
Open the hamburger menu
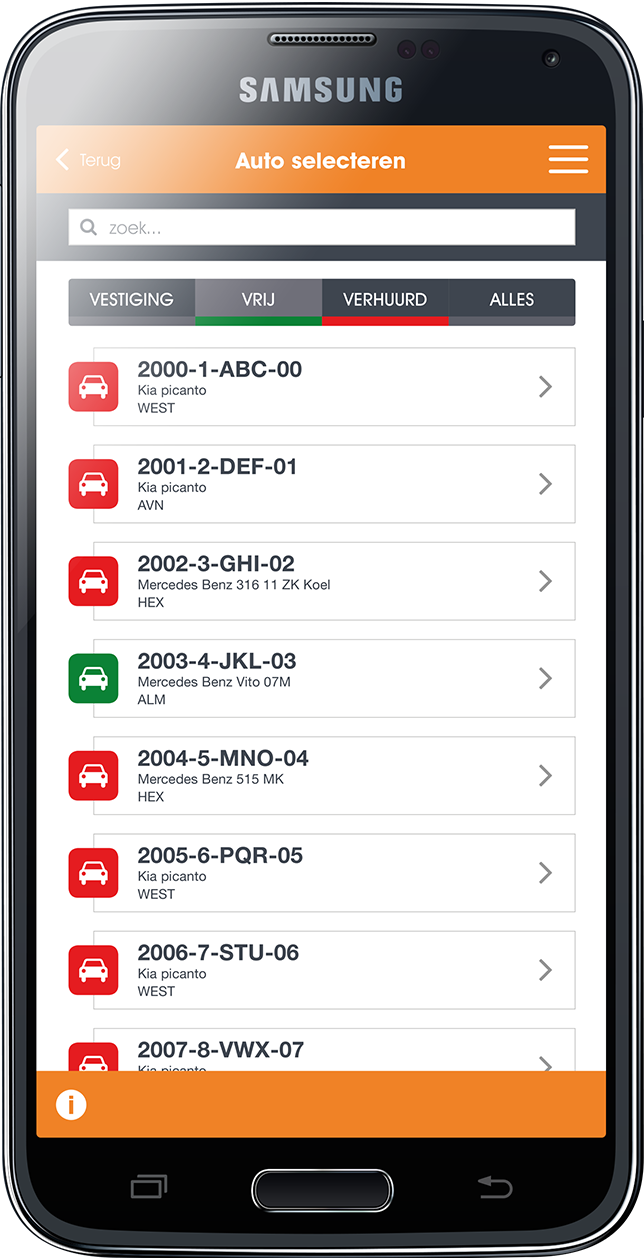coord(568,160)
